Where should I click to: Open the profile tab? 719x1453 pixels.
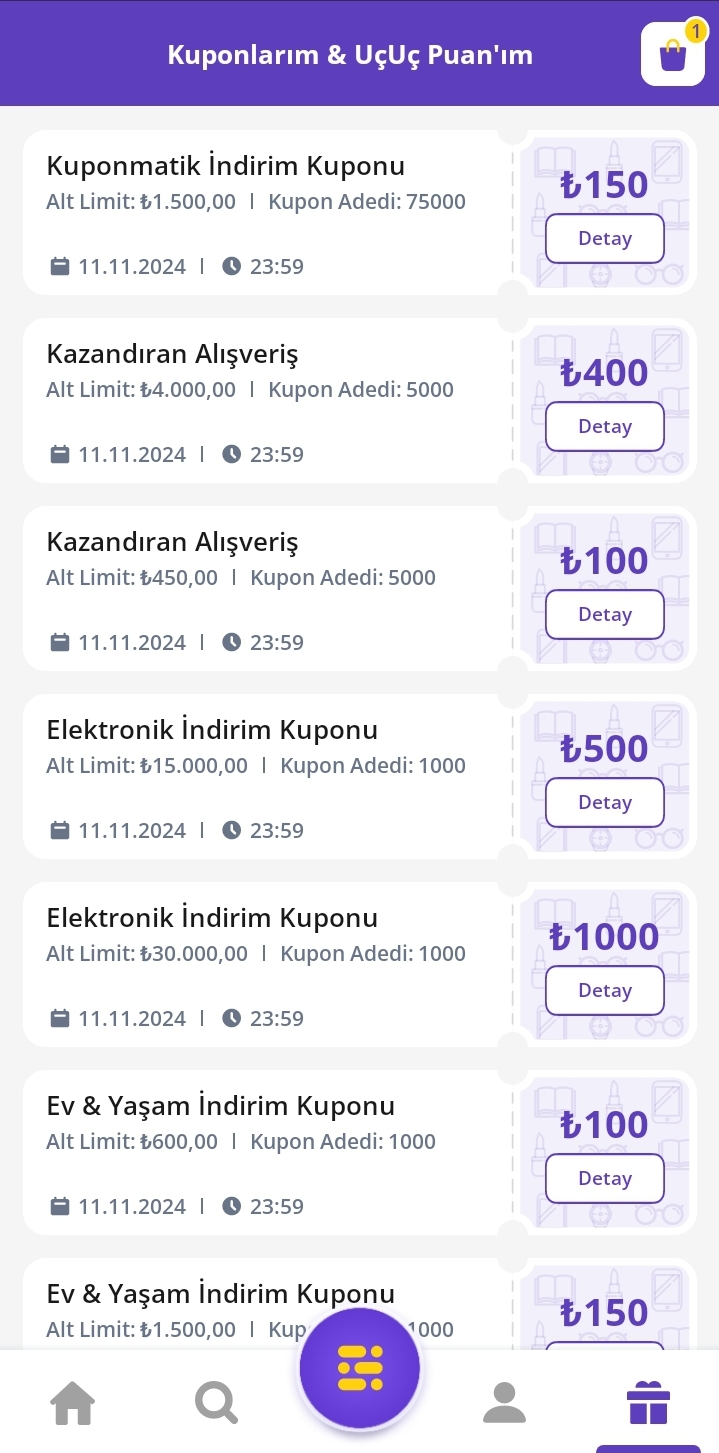(504, 1403)
